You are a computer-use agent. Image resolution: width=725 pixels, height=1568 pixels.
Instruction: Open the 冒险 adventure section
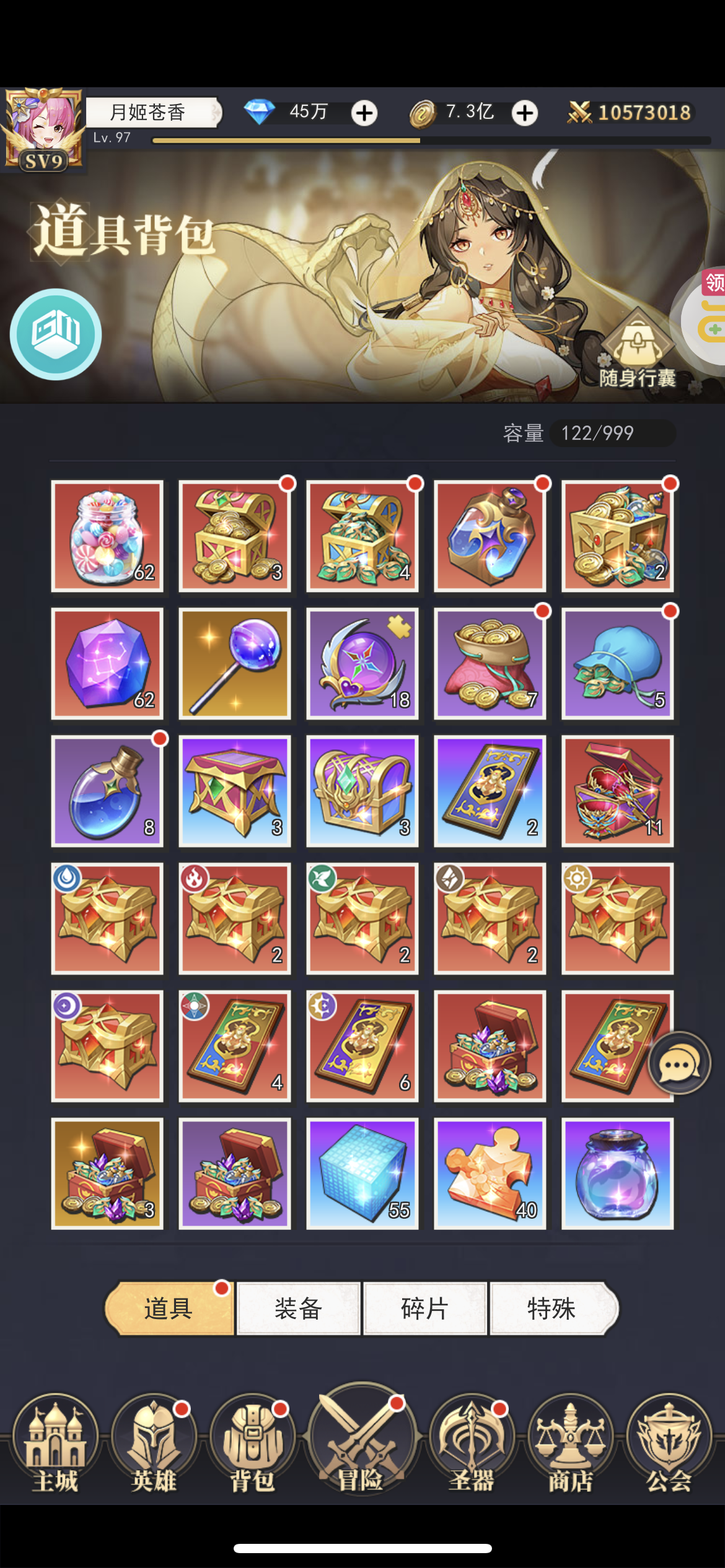click(361, 1440)
